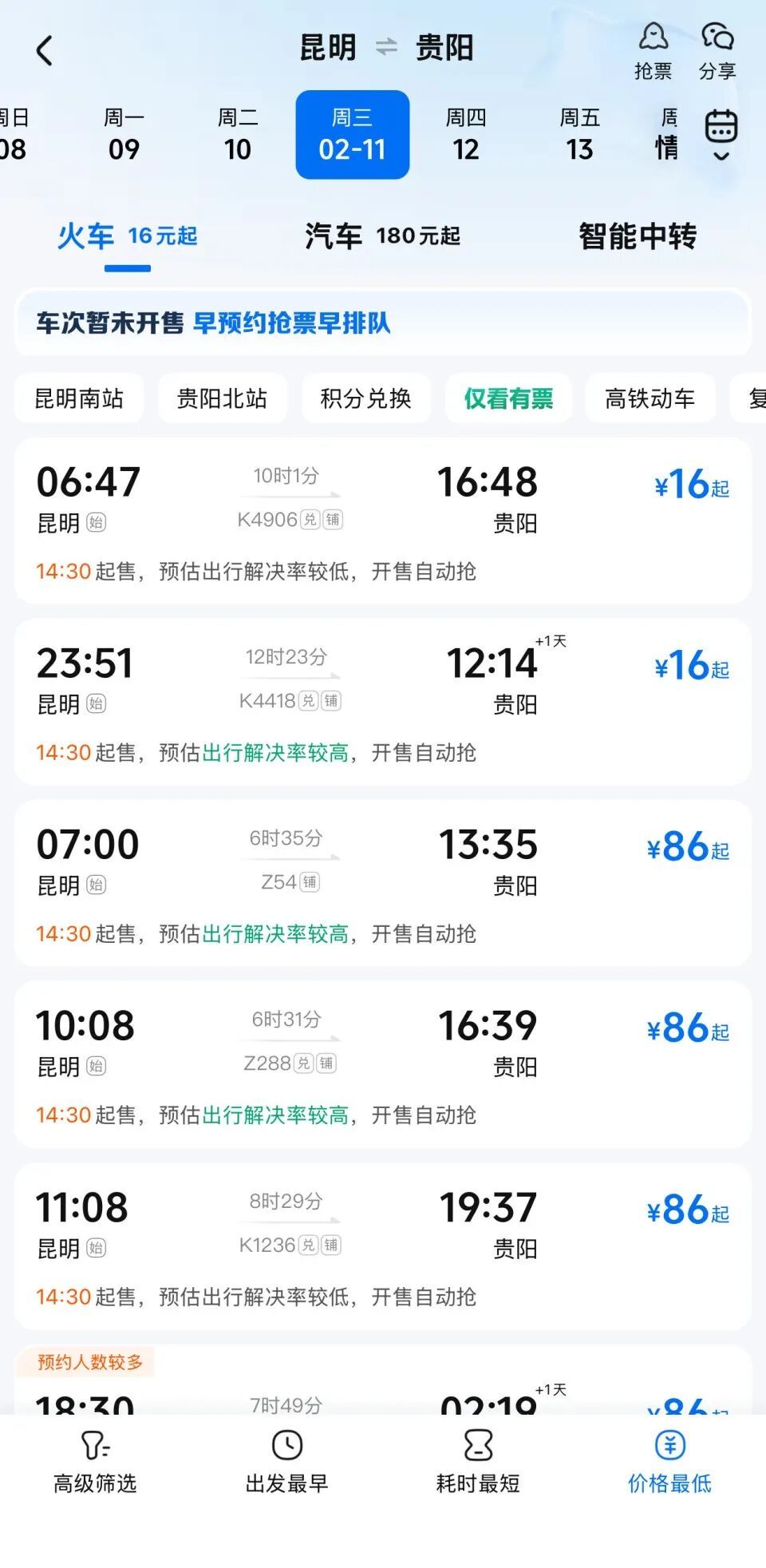Open the 抢票 grab-ticket feature
The height and width of the screenshot is (1568, 766).
(x=654, y=48)
